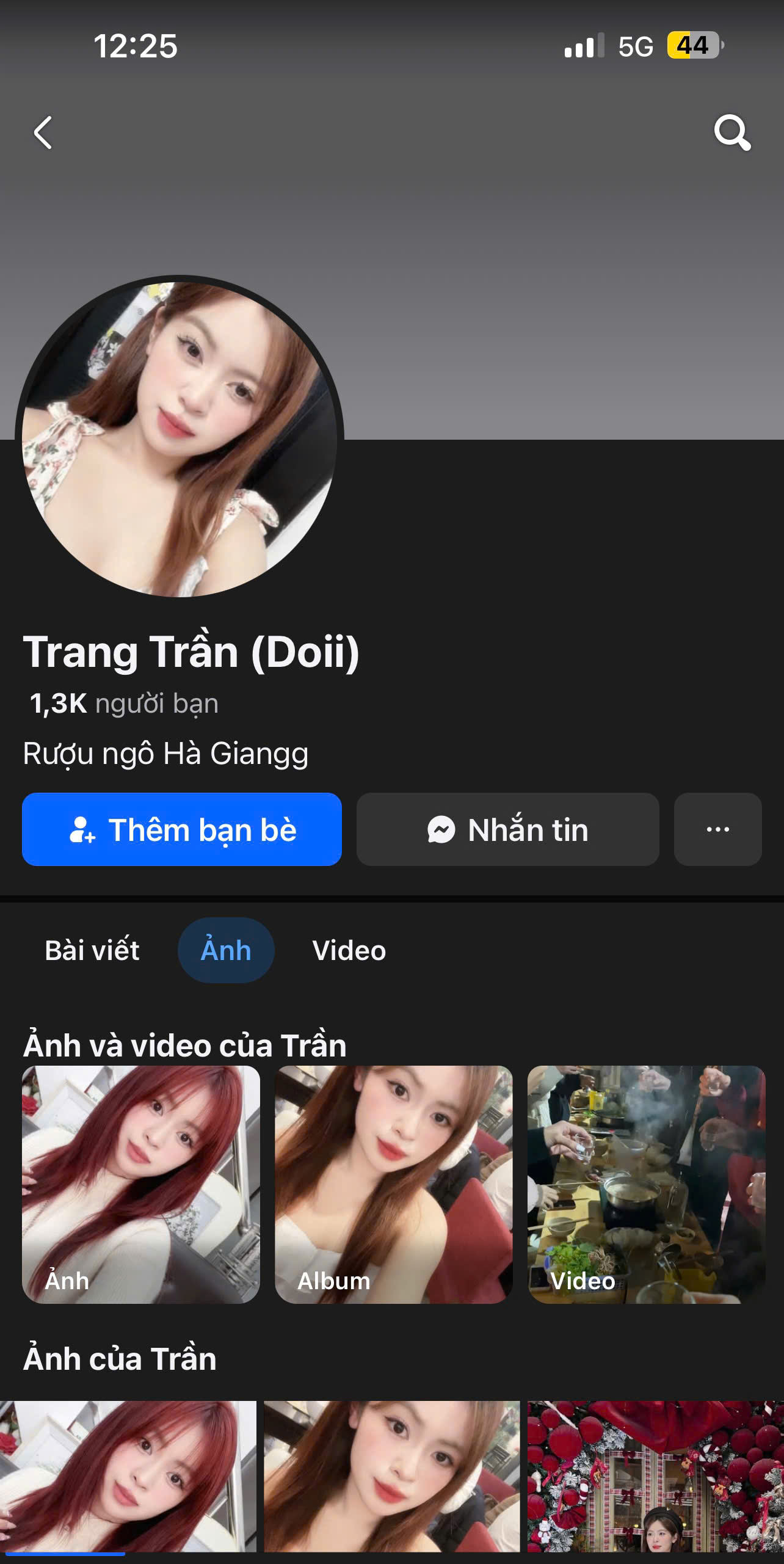784x1564 pixels.
Task: Open the three-dot more options button
Action: [x=717, y=829]
